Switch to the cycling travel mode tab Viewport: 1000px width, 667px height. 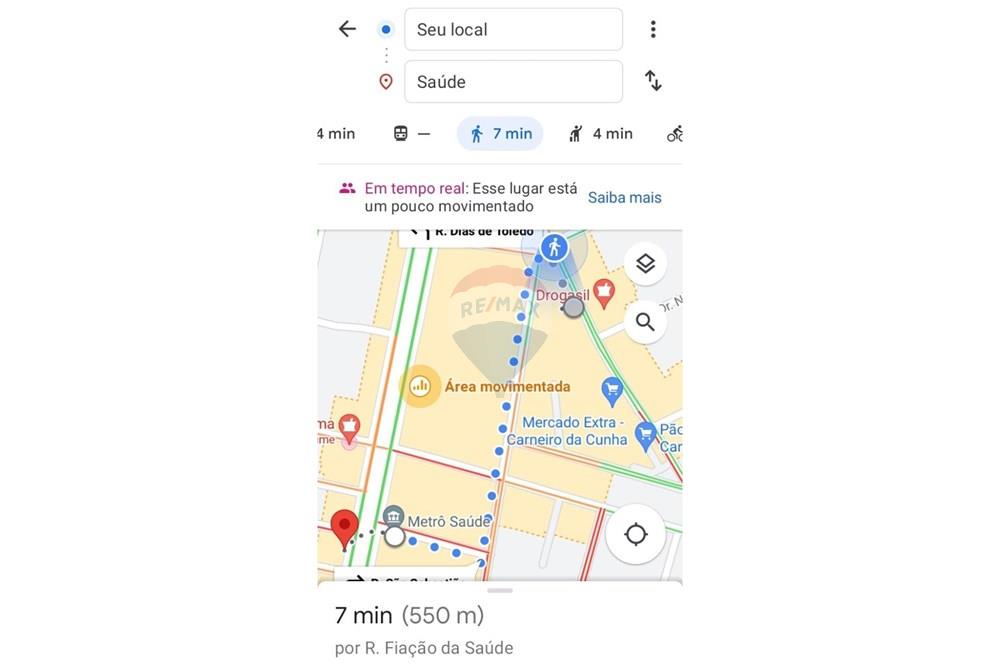point(675,134)
